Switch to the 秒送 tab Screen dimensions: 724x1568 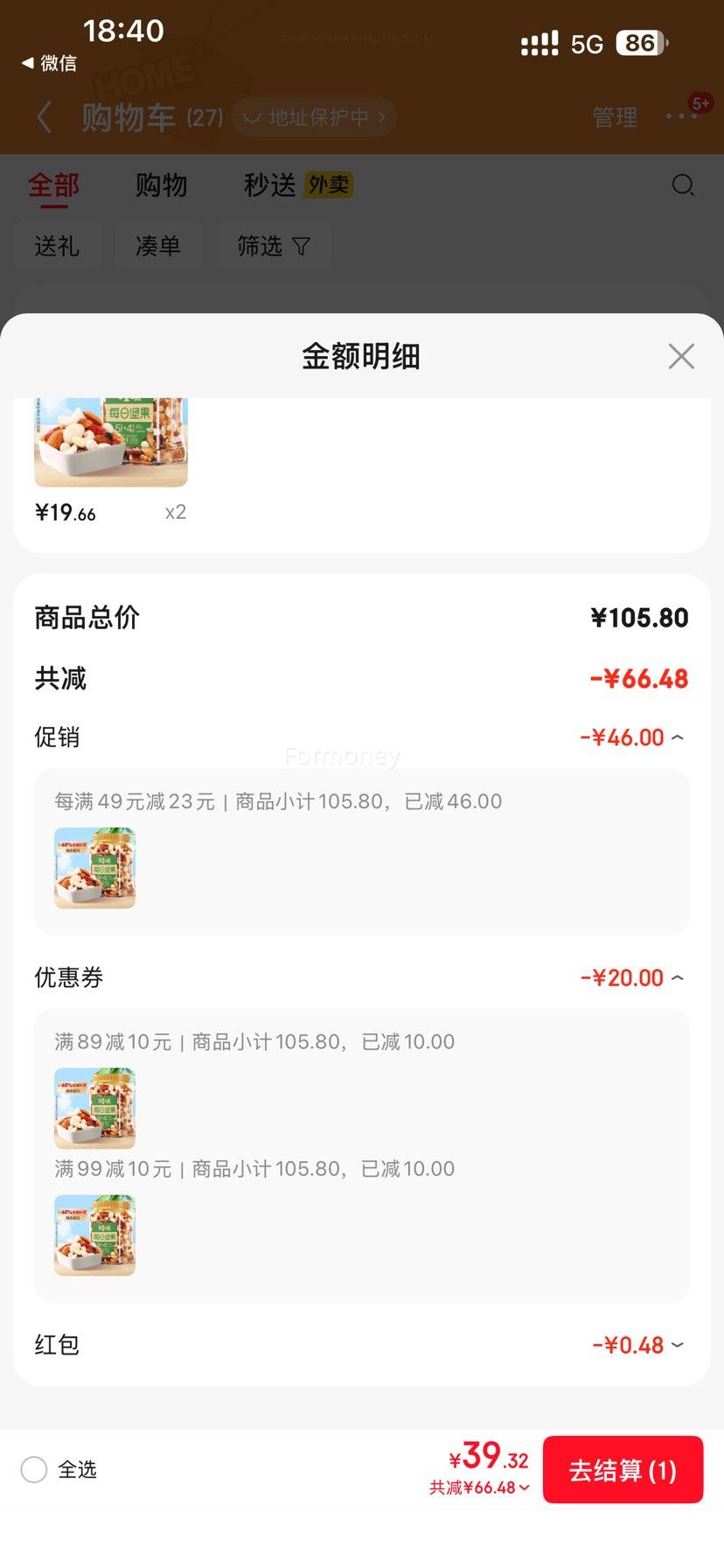pos(268,185)
